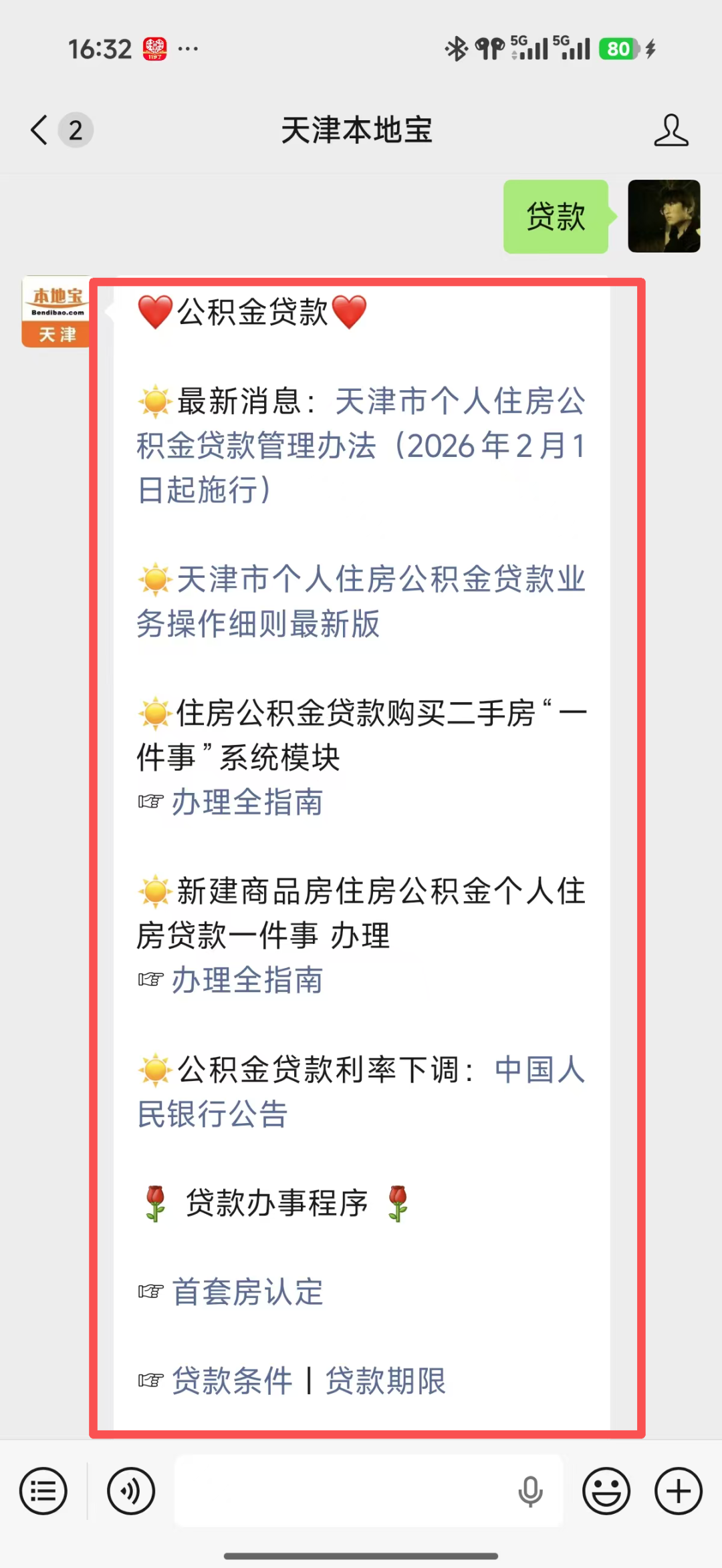Open the 贷款期限 link
Viewport: 722px width, 1568px height.
(386, 1381)
